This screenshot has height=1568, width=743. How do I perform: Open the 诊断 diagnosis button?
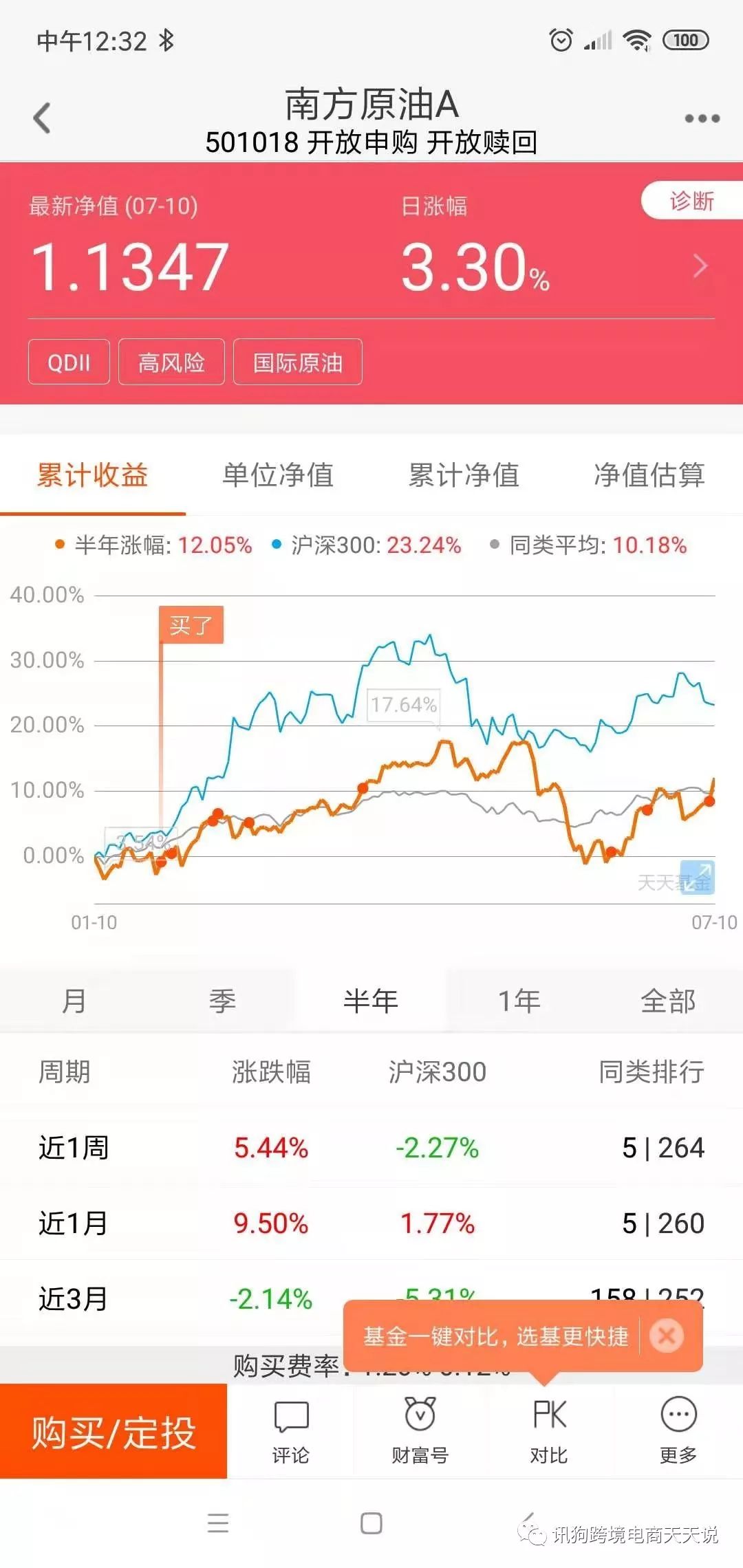691,201
